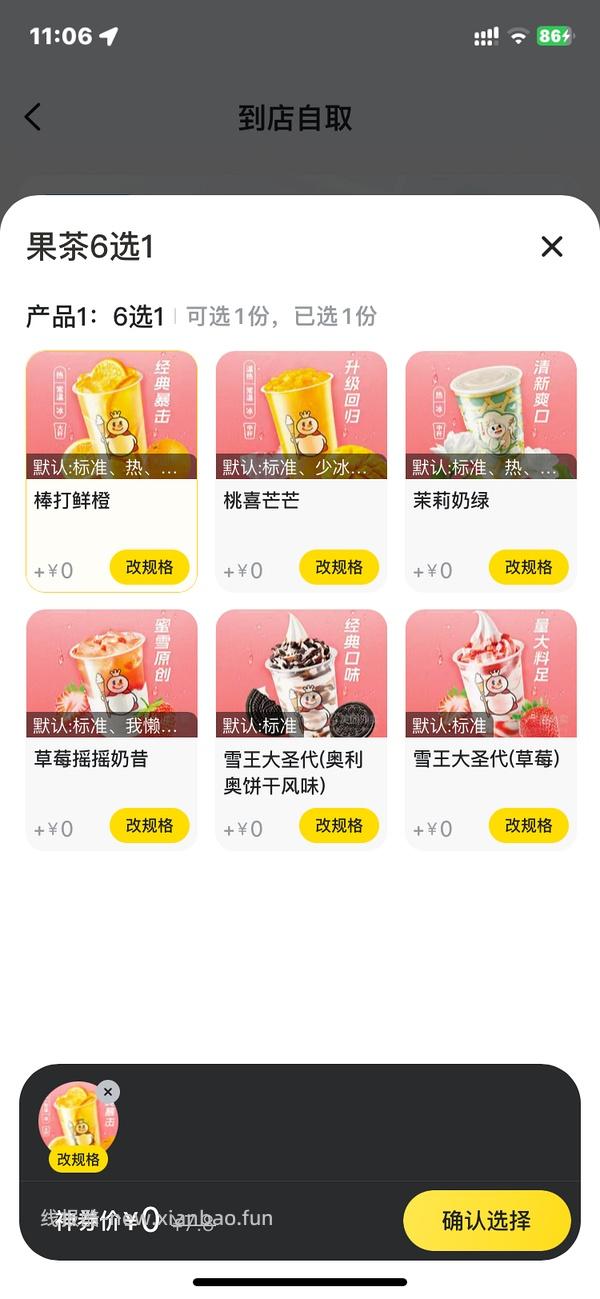
Task: Open 改规格 for 草莓摇摇奶昔
Action: [149, 826]
